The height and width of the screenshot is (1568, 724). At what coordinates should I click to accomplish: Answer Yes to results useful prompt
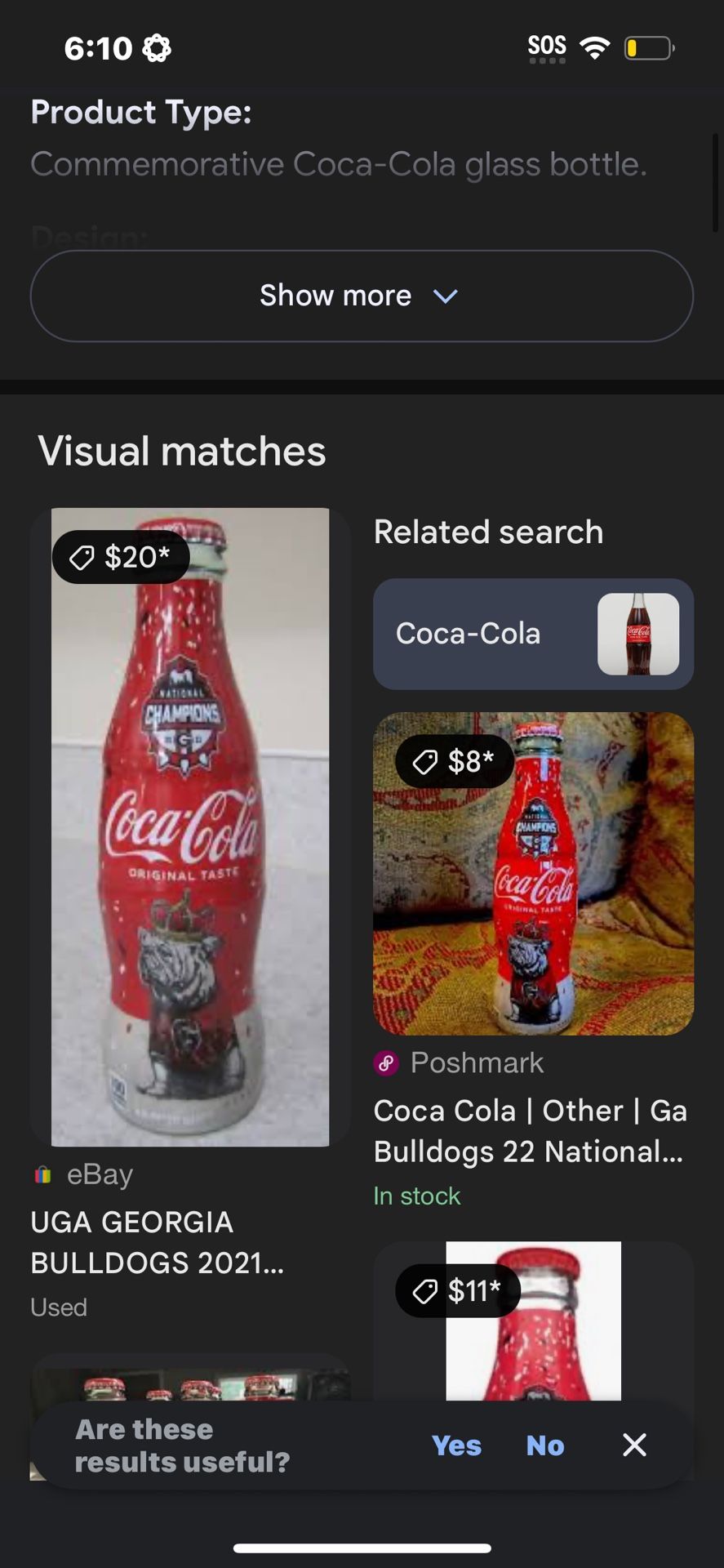click(x=457, y=1445)
